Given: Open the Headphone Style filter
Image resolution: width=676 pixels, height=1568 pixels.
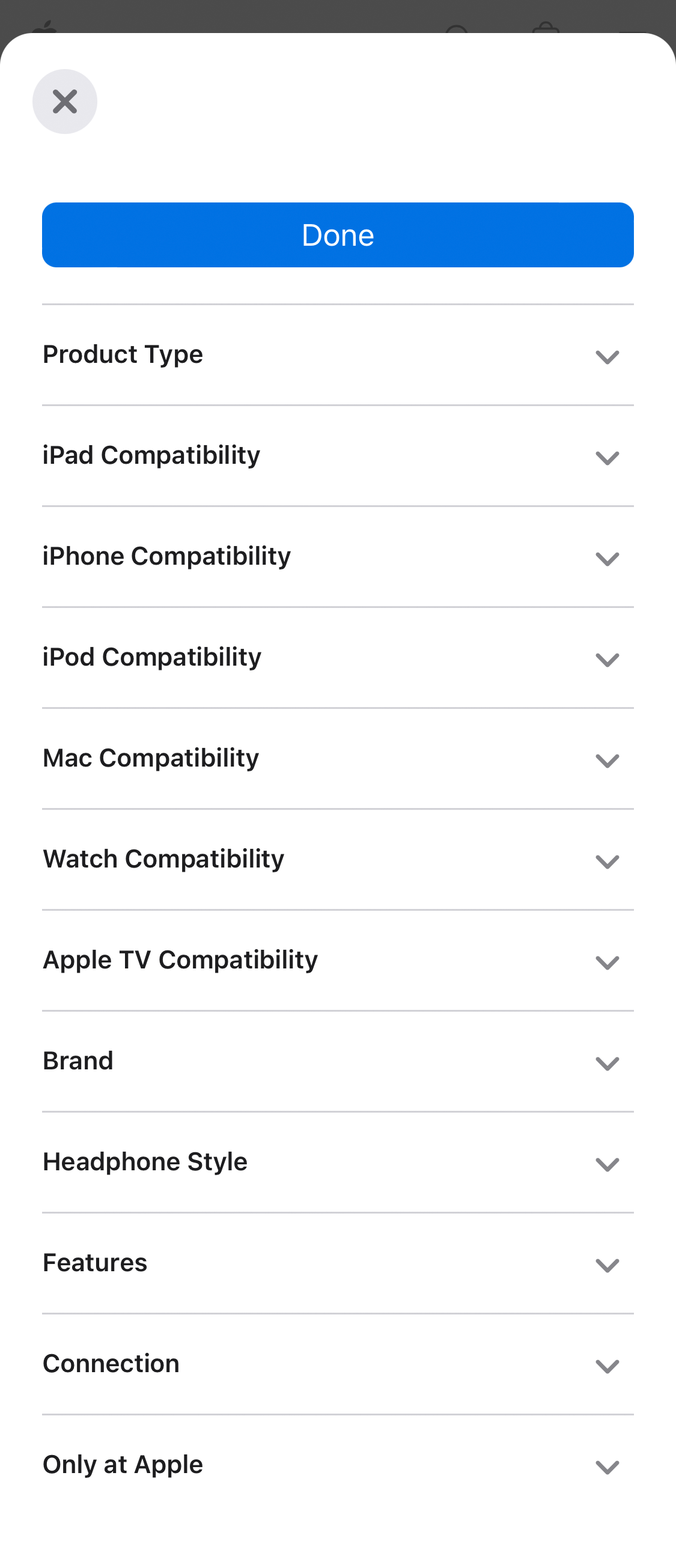Looking at the screenshot, I should [607, 1164].
